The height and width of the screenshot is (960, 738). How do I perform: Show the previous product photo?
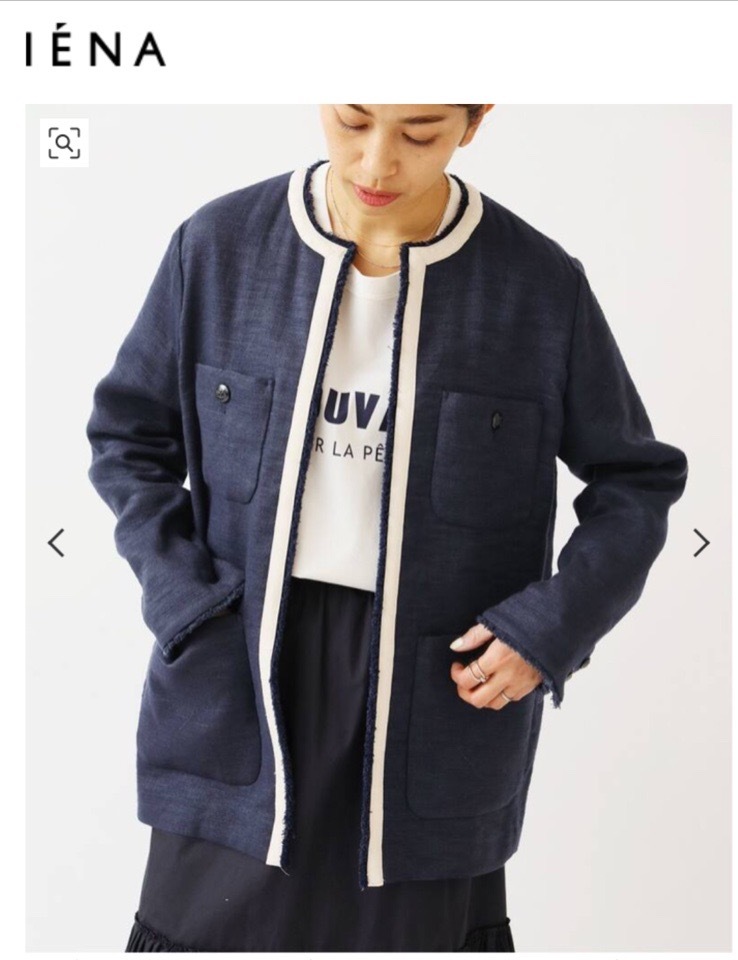click(56, 543)
